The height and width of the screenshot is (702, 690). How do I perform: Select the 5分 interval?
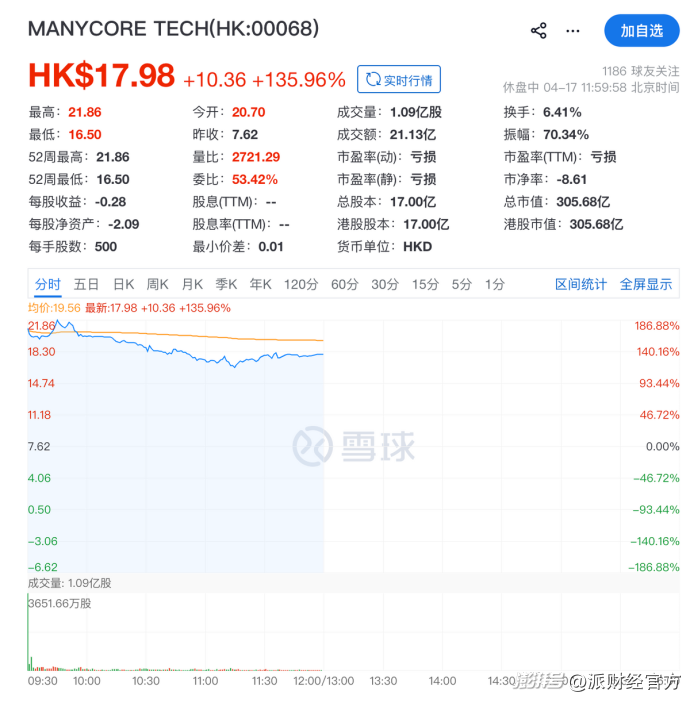[461, 284]
